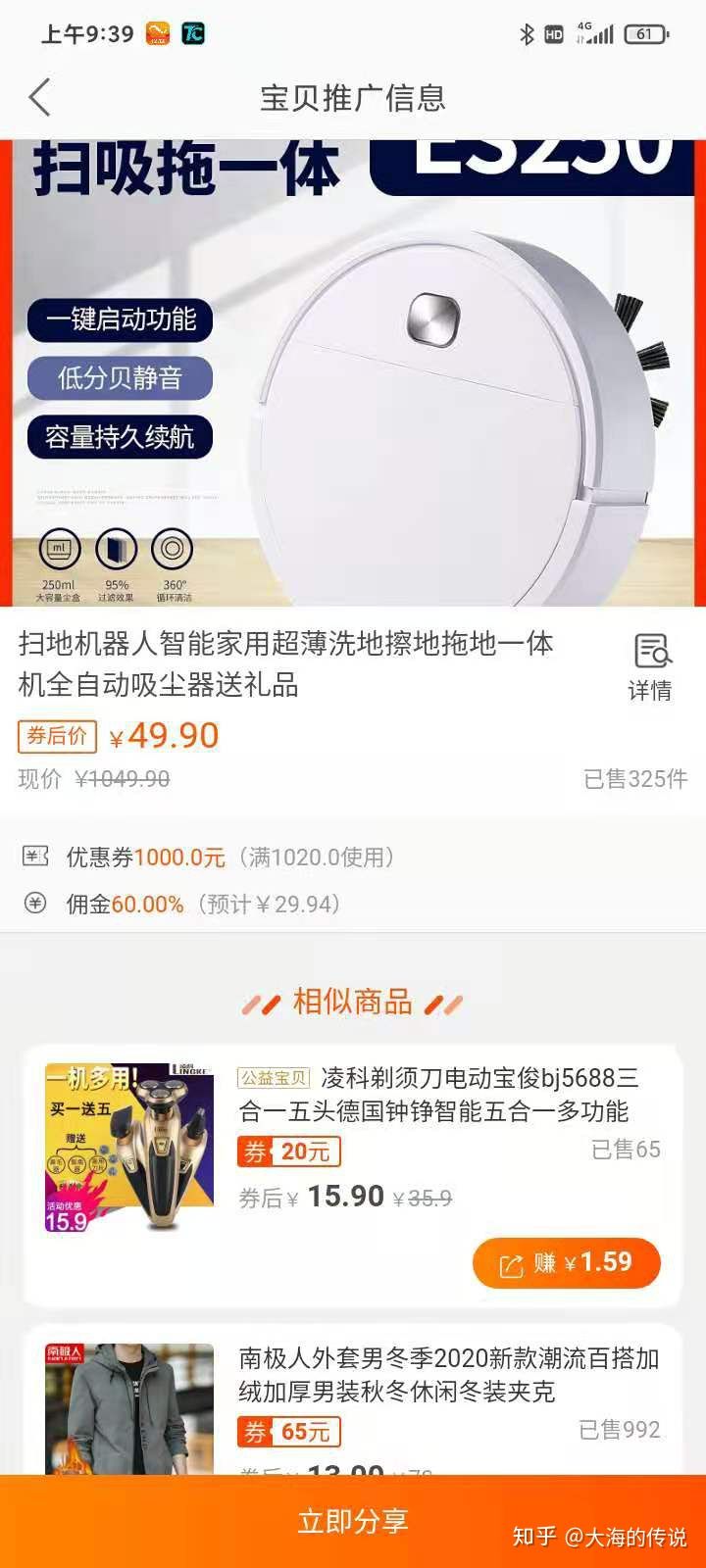
Task: View the robot vacuum product image
Action: pos(353,372)
